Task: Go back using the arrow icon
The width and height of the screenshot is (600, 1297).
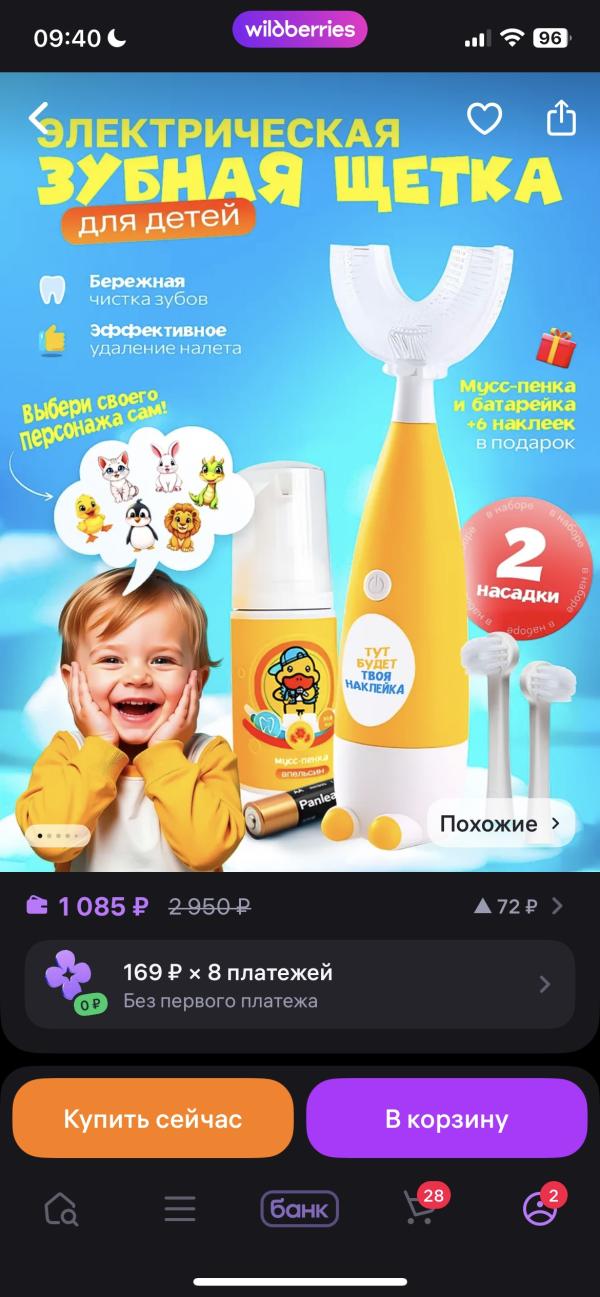Action: tap(38, 119)
